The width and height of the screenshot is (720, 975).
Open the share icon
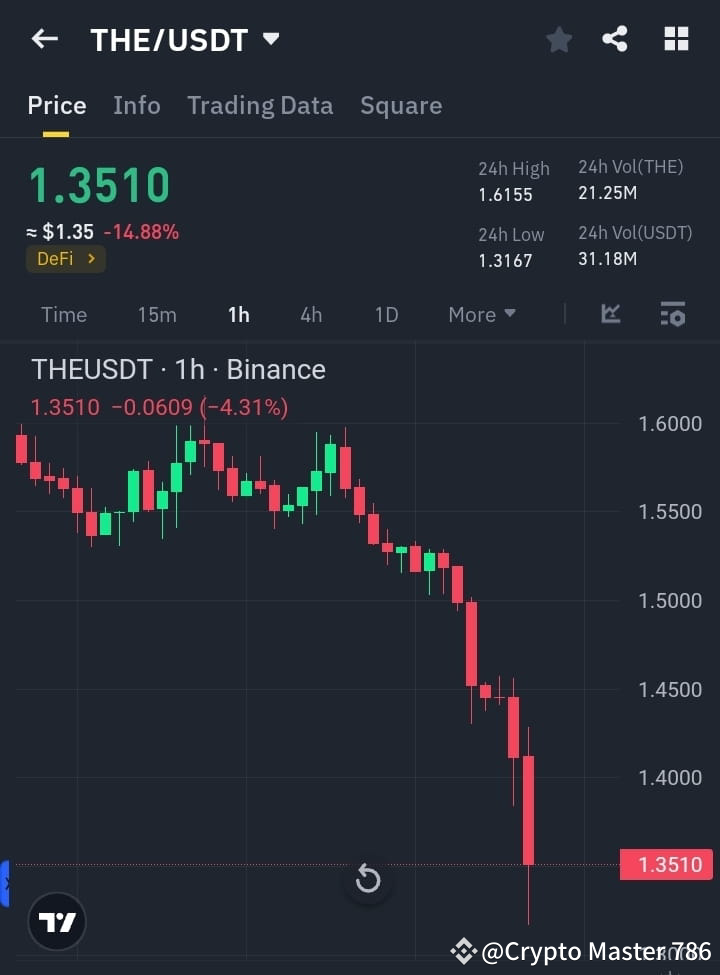coord(615,39)
